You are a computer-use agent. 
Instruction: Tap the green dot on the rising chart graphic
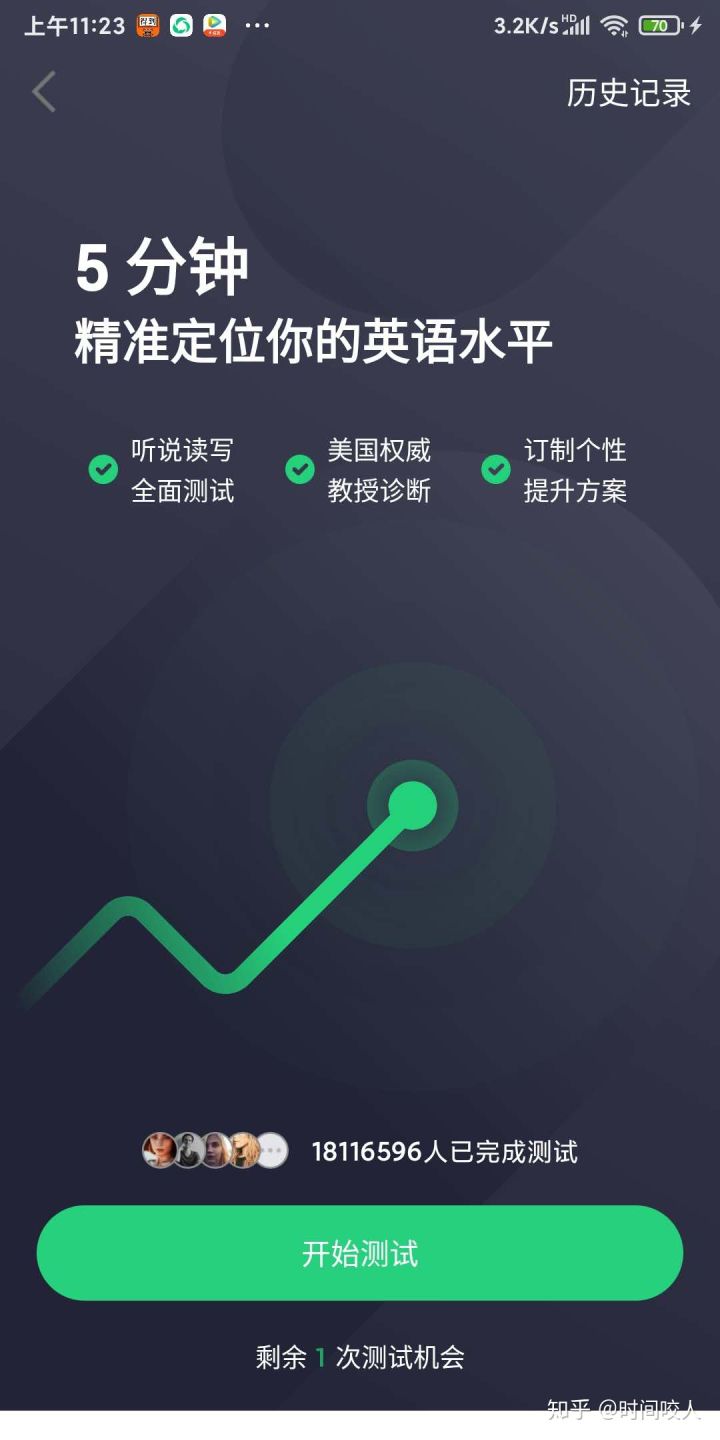(414, 804)
